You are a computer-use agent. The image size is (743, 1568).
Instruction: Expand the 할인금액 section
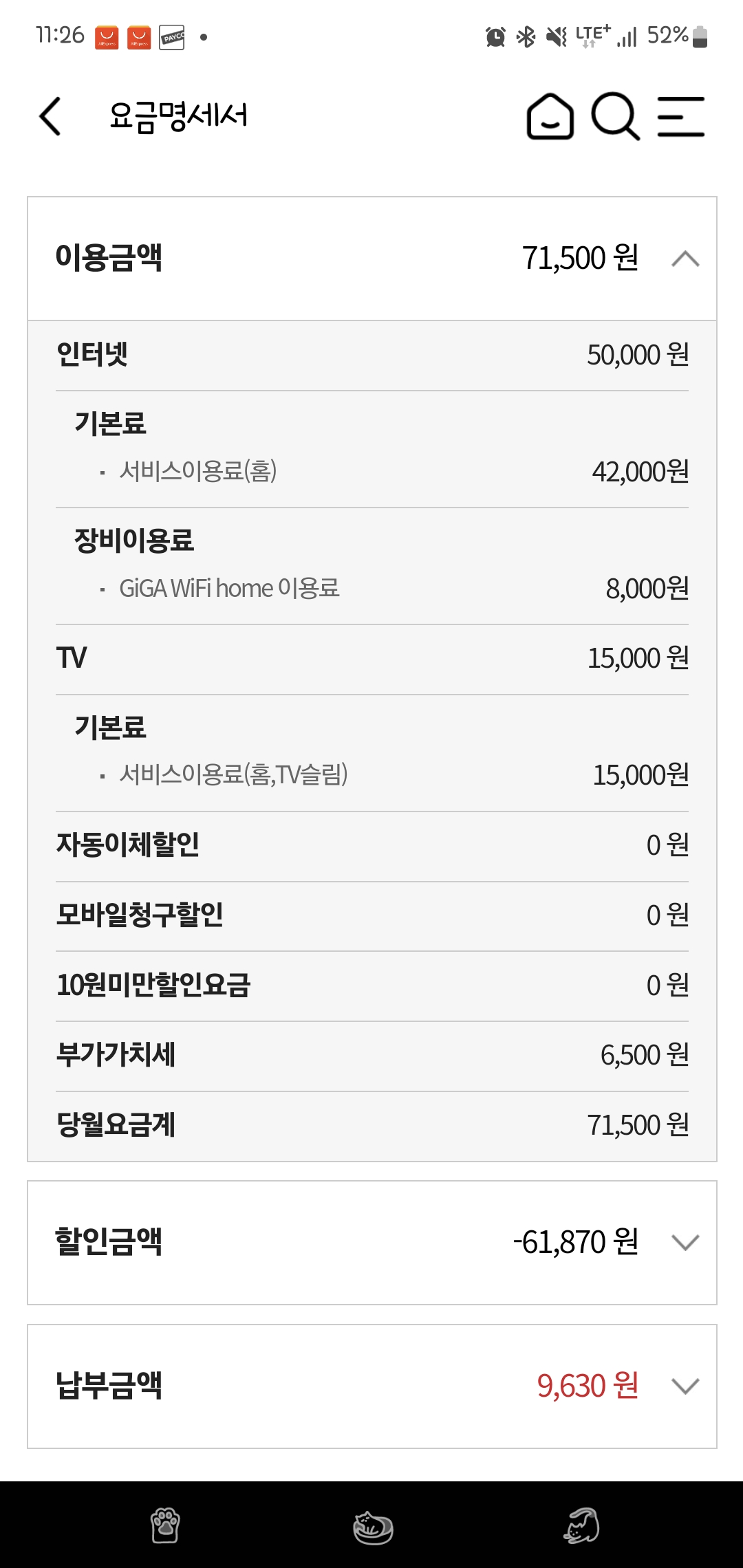pyautogui.click(x=685, y=1242)
